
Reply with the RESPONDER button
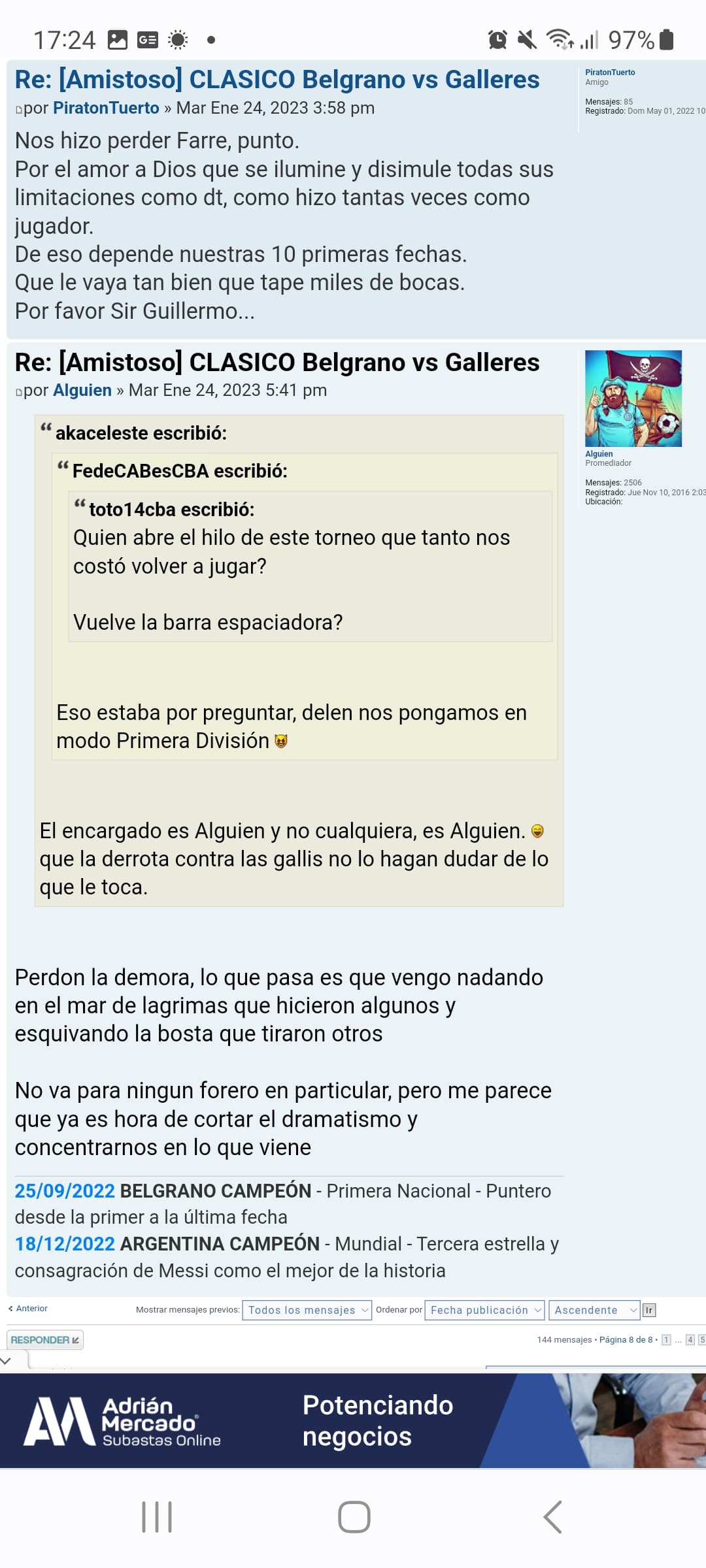(x=45, y=1340)
